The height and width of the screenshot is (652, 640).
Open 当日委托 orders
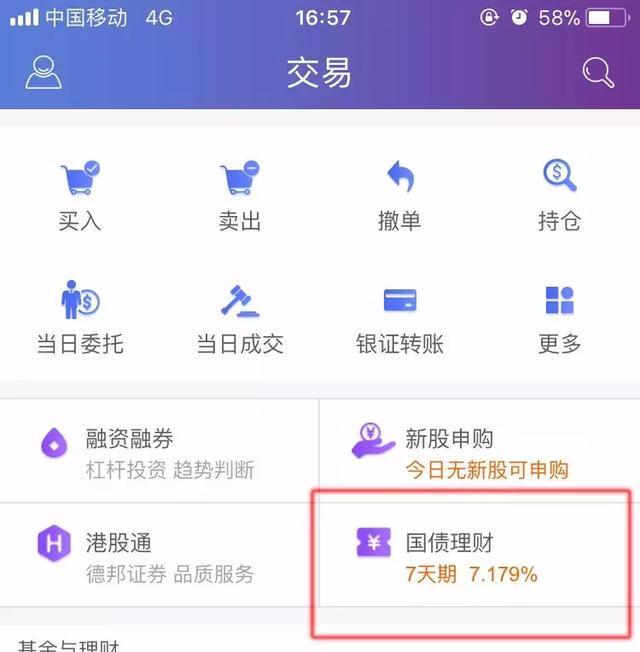point(80,319)
